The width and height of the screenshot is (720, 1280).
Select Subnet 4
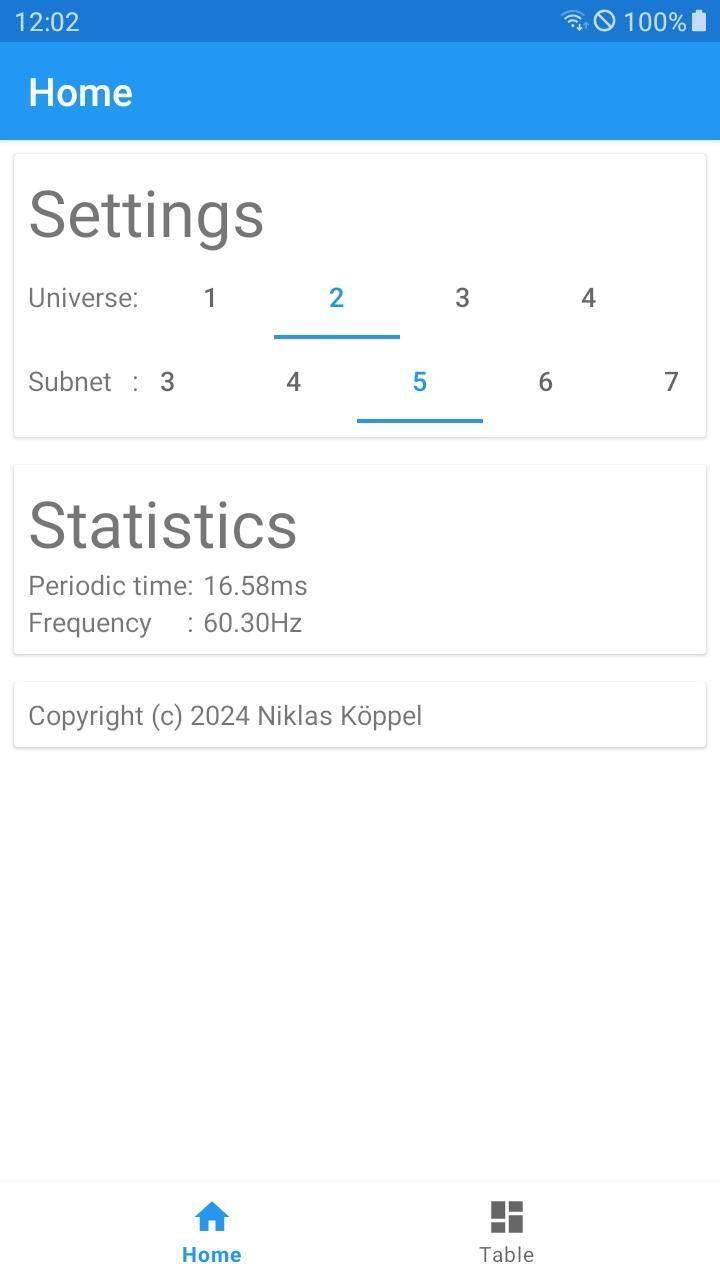293,381
